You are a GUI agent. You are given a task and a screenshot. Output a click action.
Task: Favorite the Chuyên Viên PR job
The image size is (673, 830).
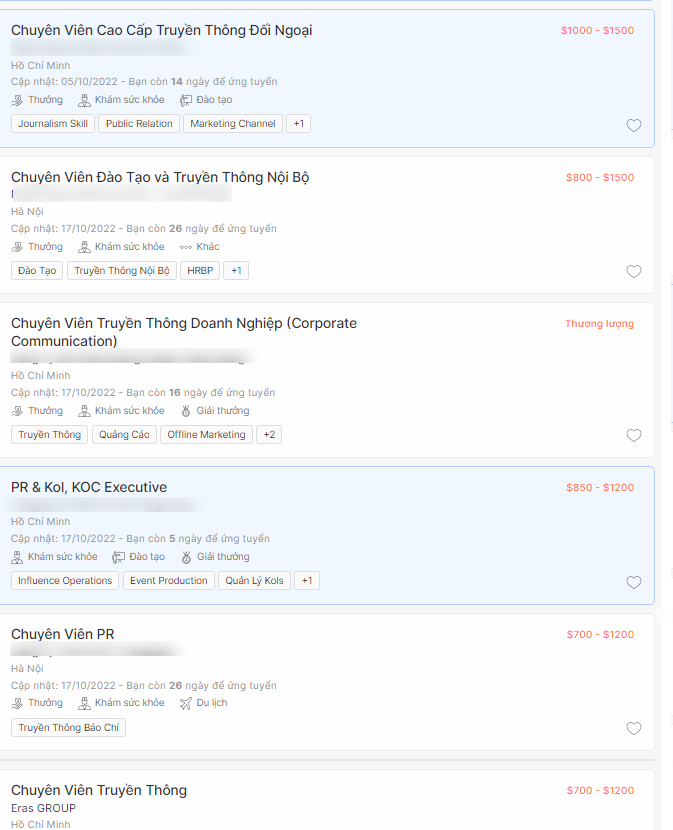tap(633, 728)
